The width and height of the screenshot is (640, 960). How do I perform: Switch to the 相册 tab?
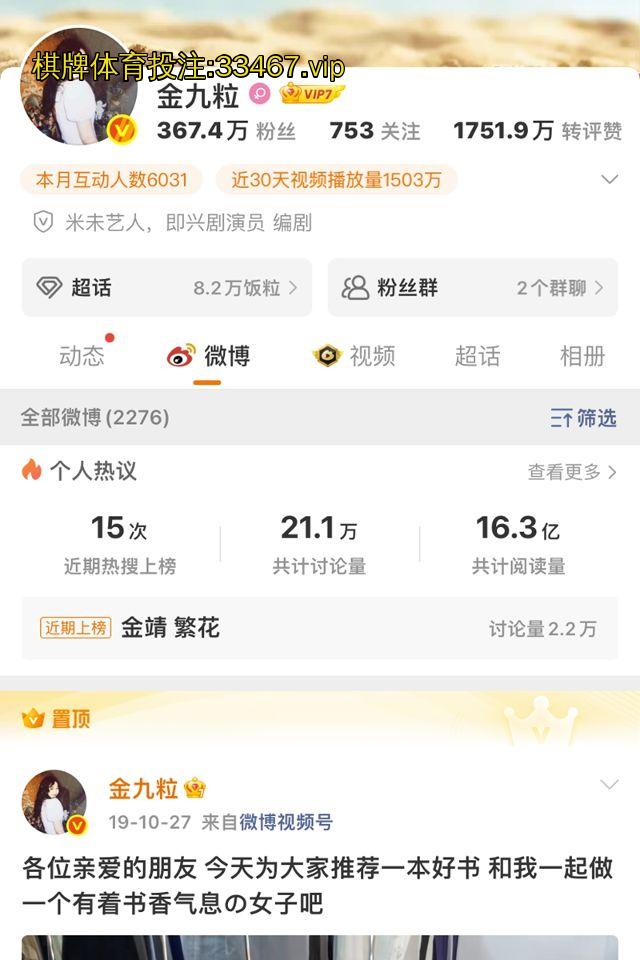[582, 356]
